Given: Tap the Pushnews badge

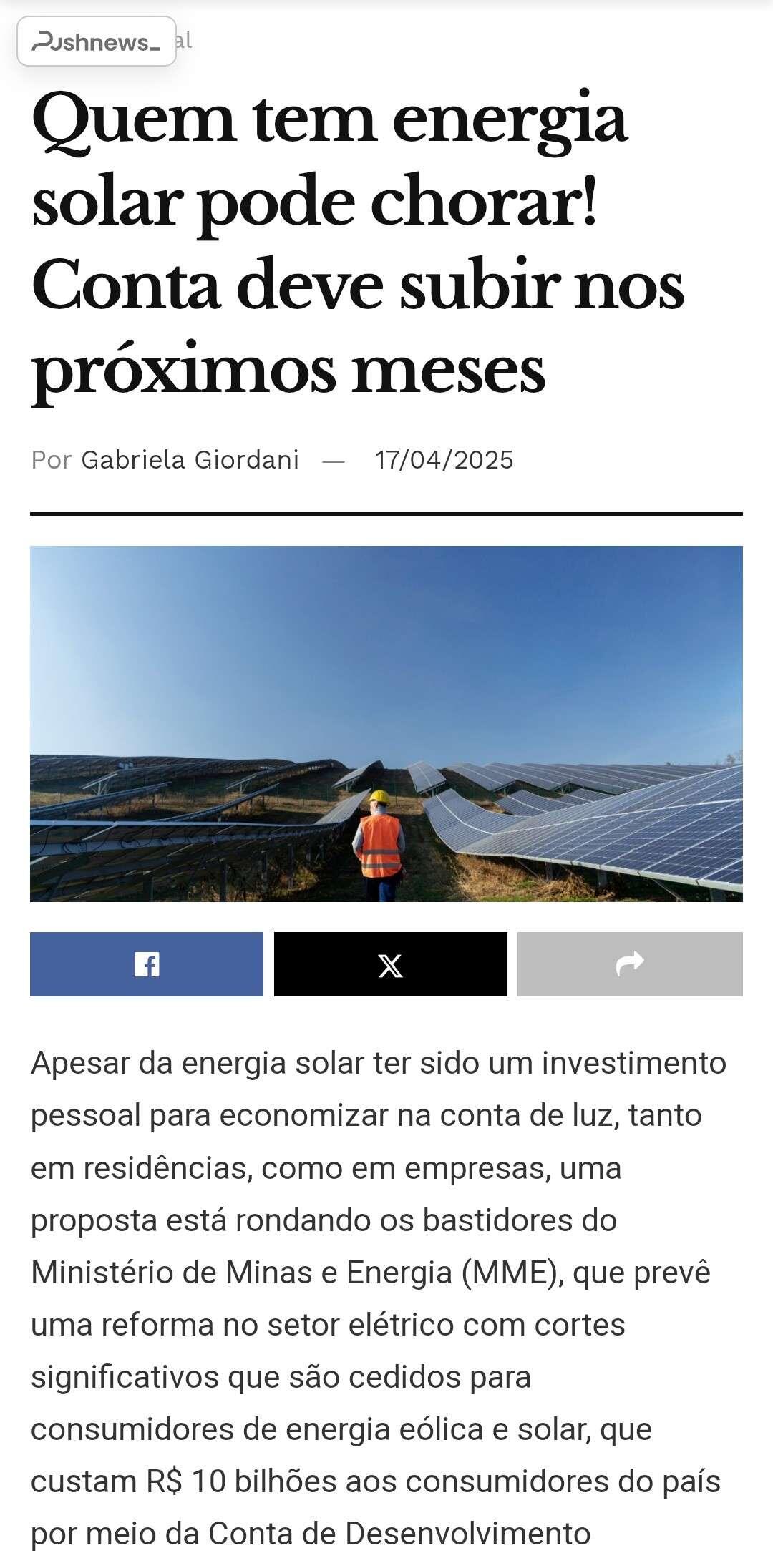Looking at the screenshot, I should tap(97, 42).
